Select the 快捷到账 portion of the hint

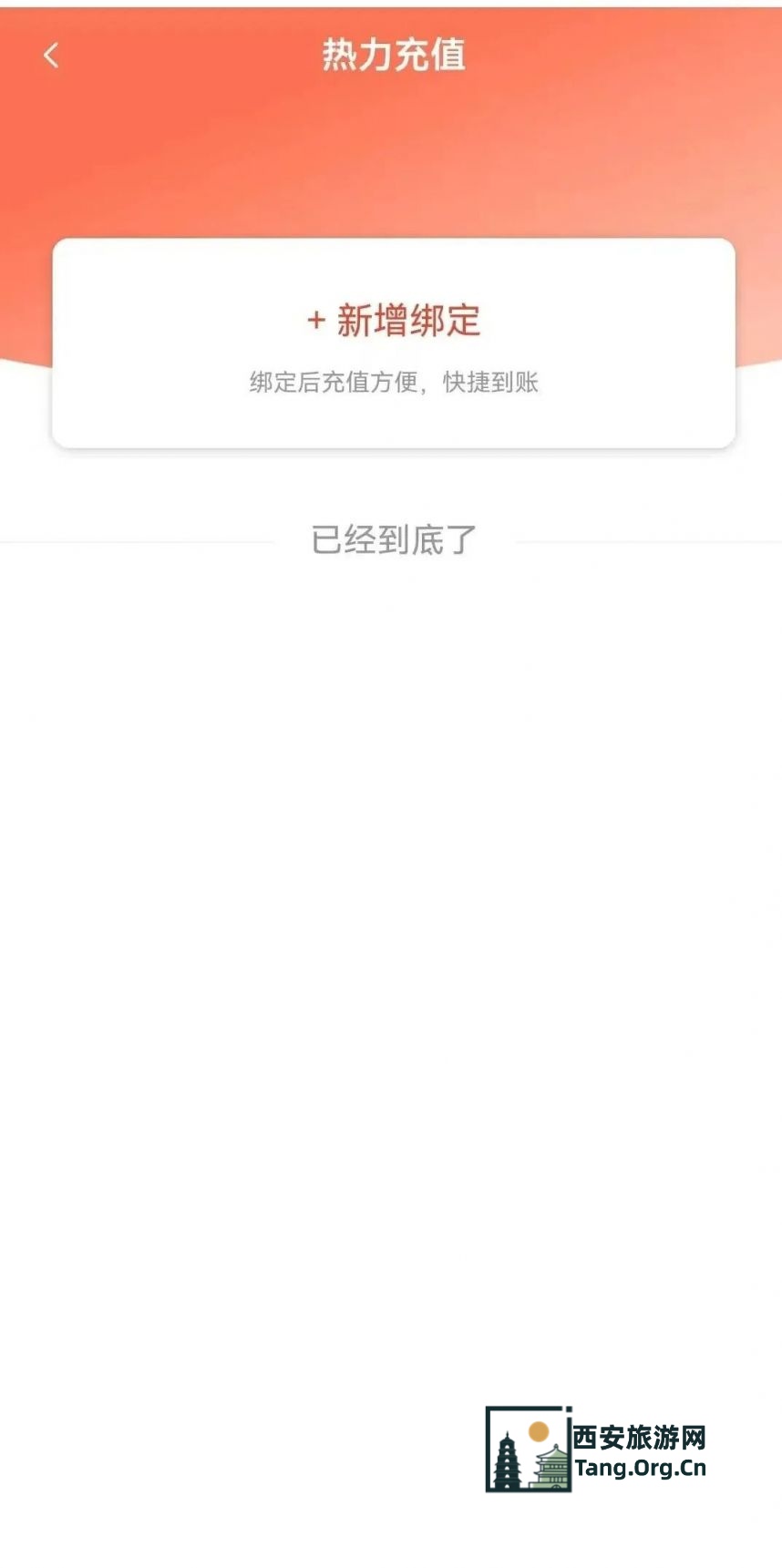[x=492, y=384]
